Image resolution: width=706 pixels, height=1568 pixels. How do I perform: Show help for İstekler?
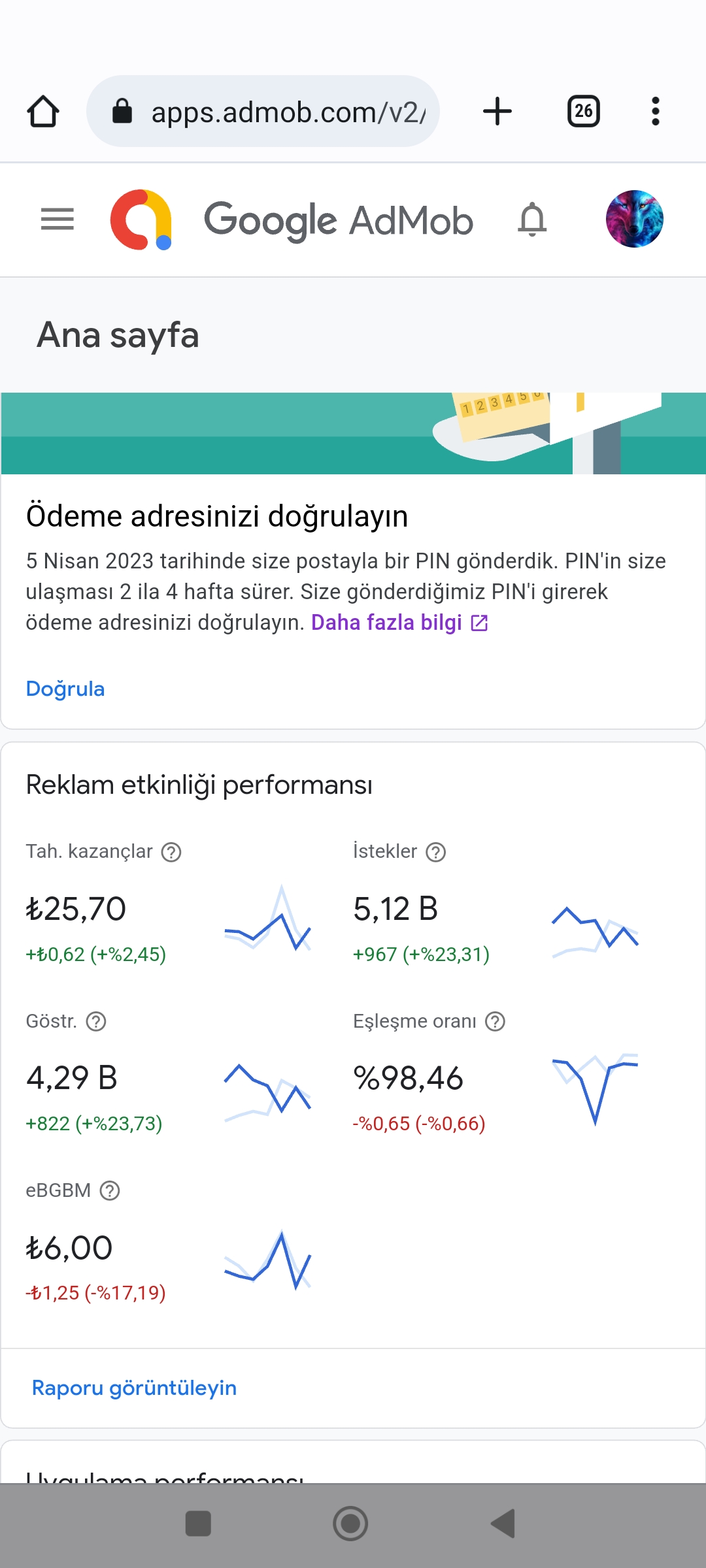[x=436, y=852]
